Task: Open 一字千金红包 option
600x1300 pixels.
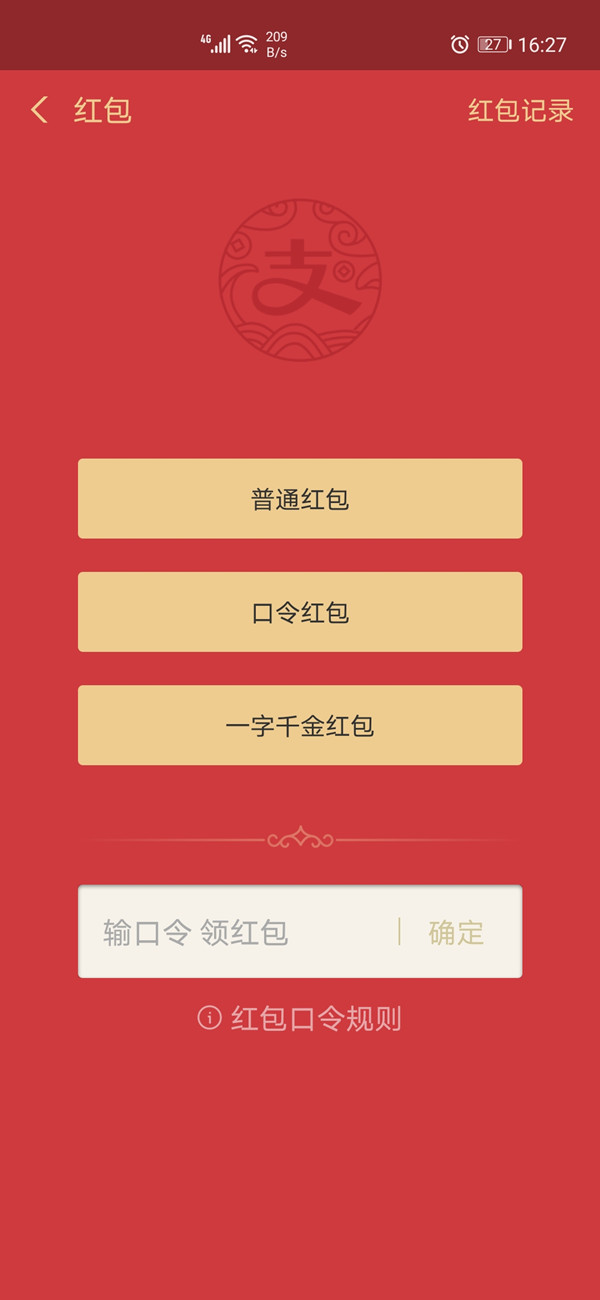Action: pos(300,725)
